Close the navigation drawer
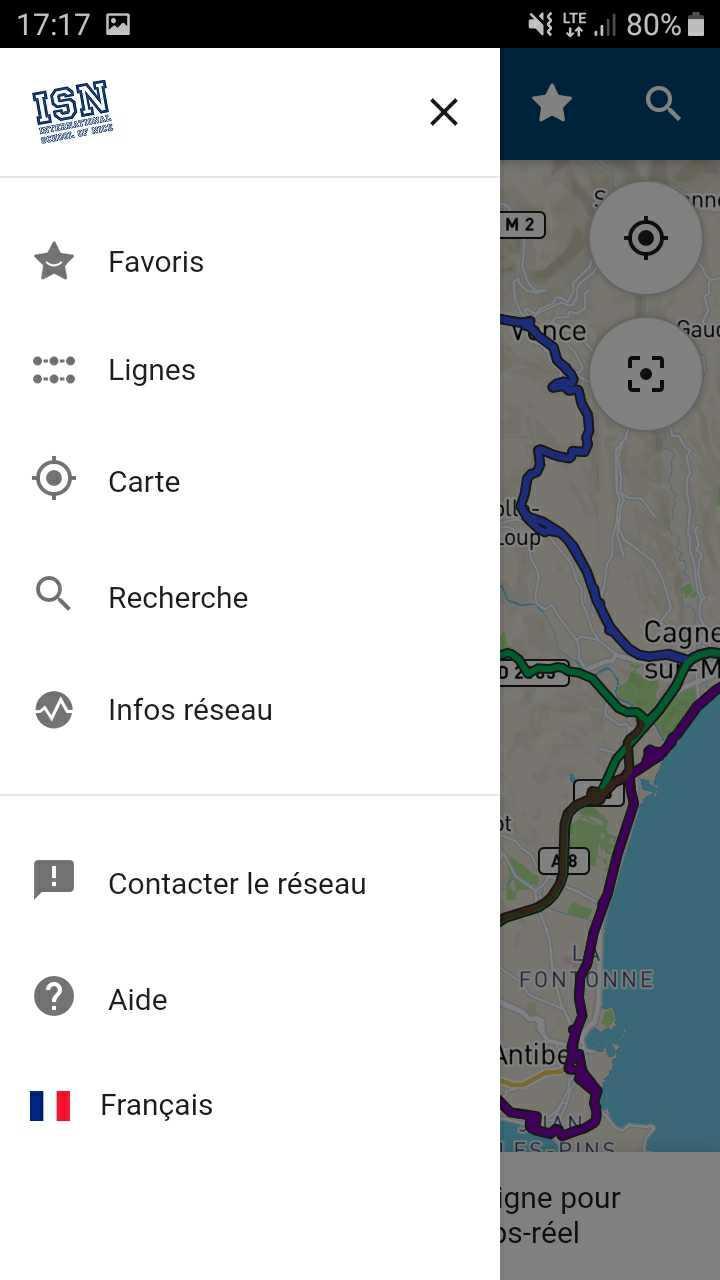 coord(443,112)
